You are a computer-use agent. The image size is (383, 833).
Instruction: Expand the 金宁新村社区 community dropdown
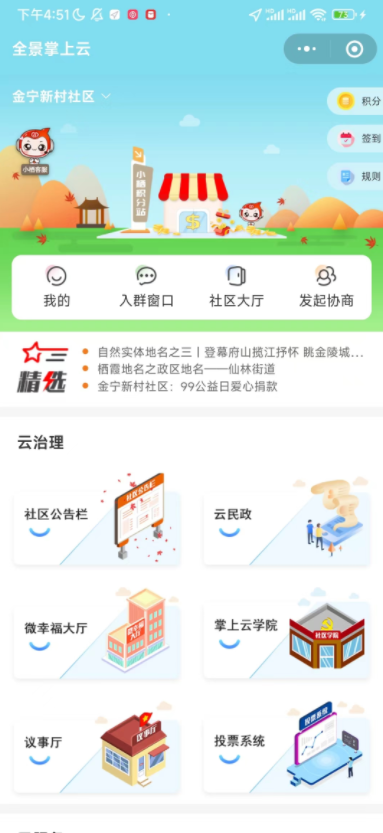coord(62,96)
